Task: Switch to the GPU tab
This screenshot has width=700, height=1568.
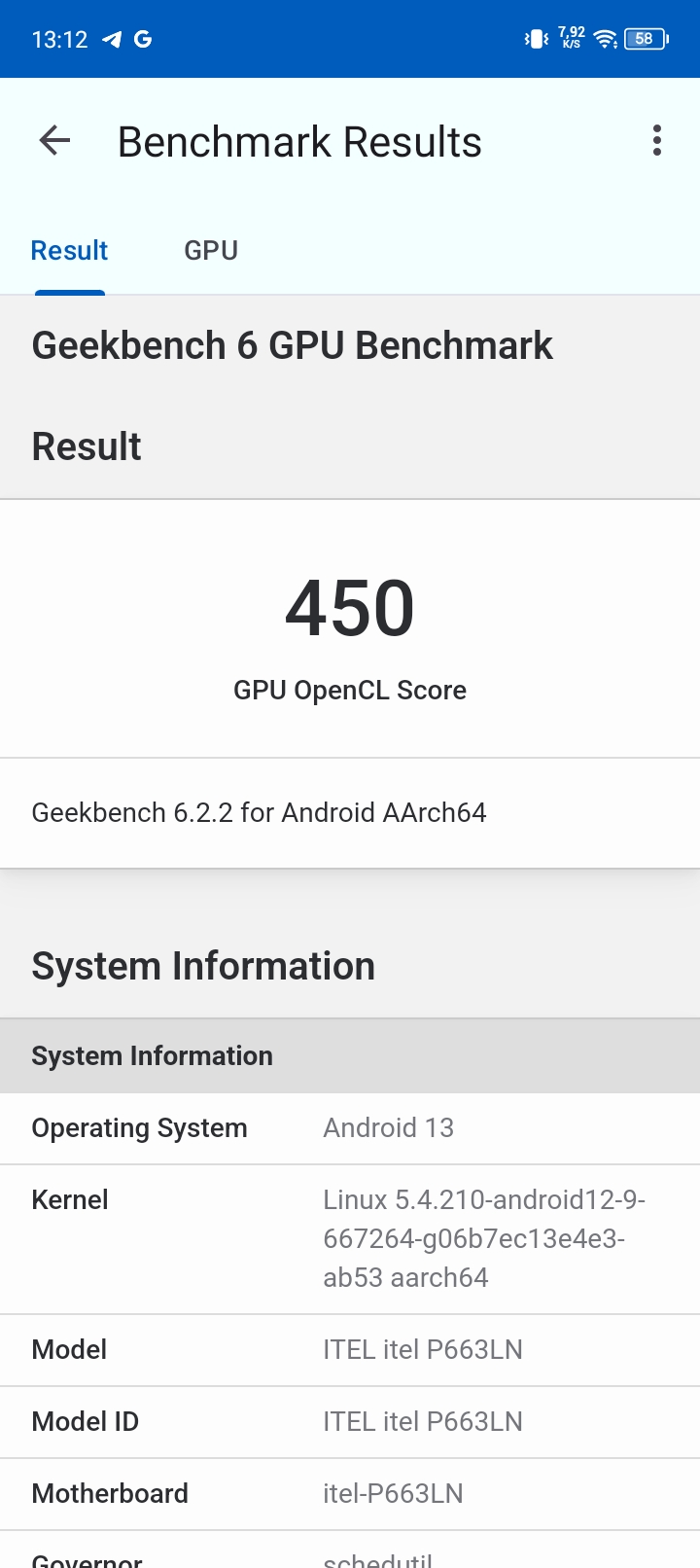Action: pyautogui.click(x=211, y=251)
